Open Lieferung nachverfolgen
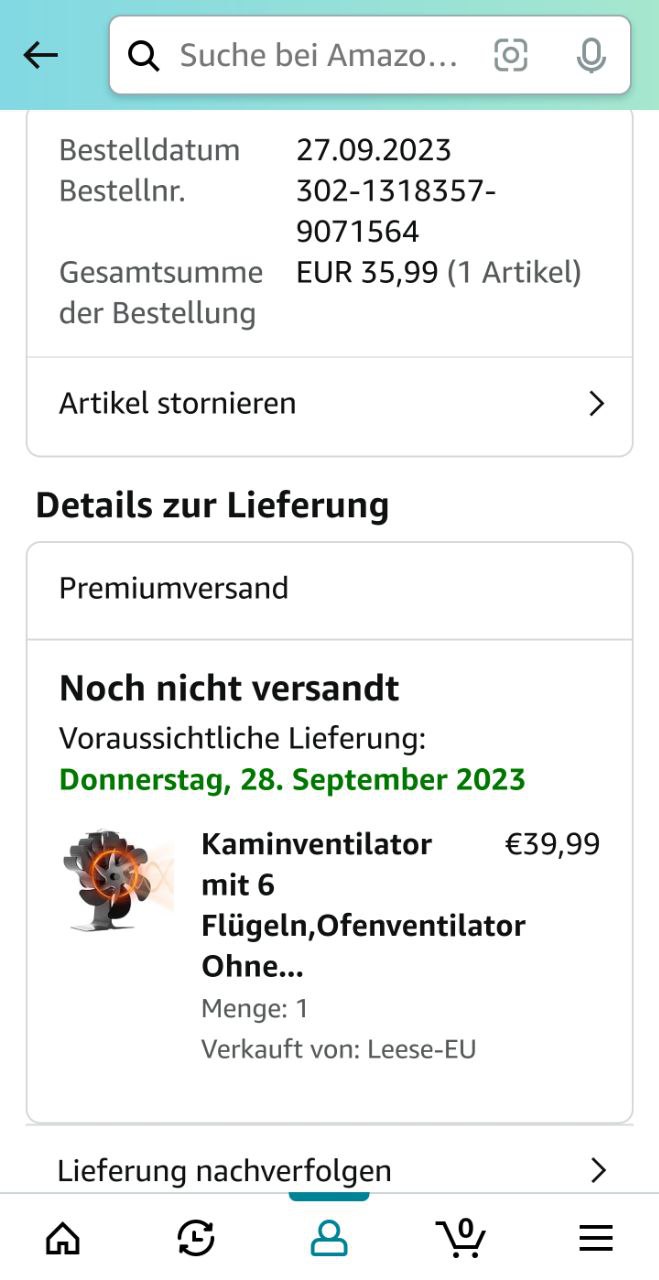This screenshot has height=1280, width=659. tap(330, 1169)
